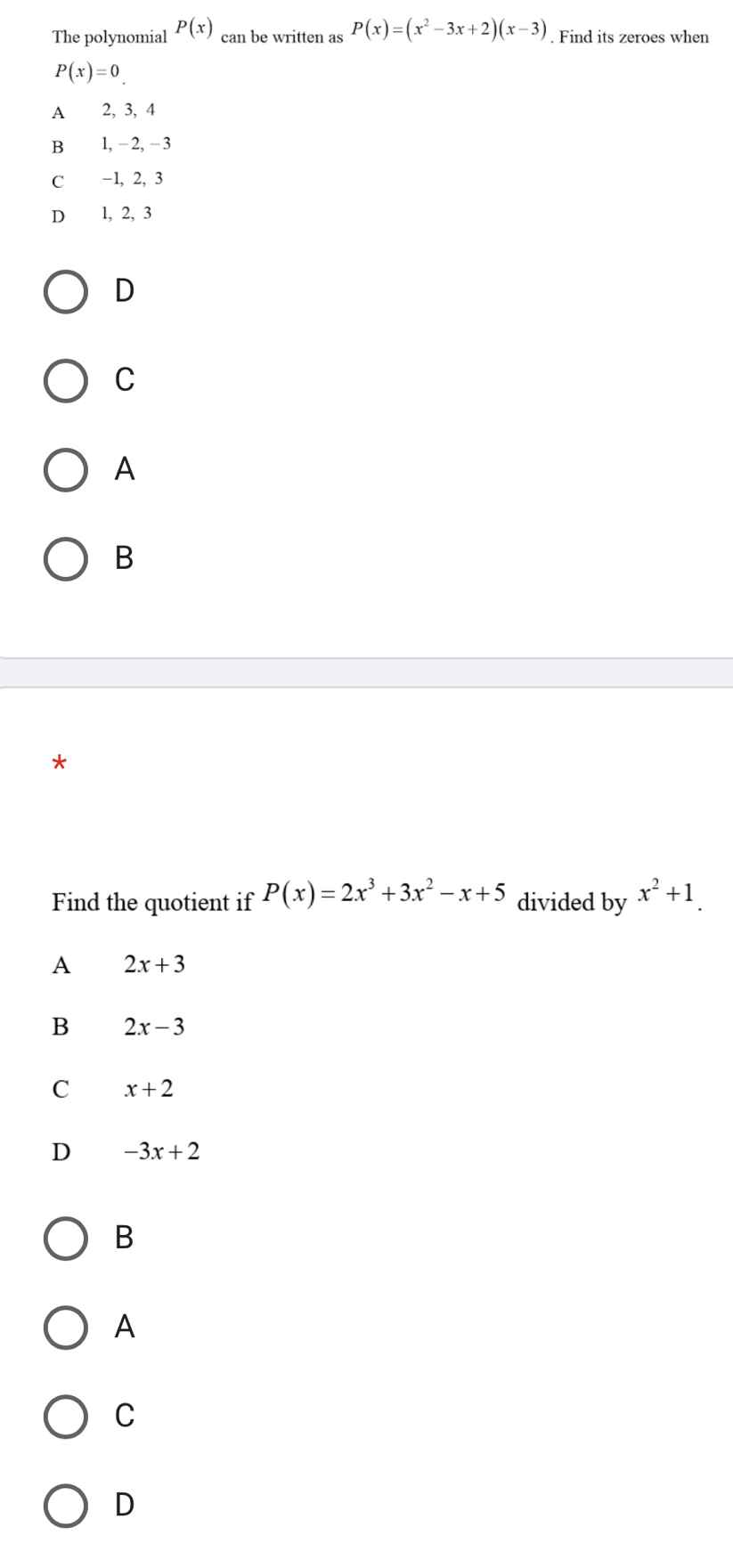Click the answer choice text '2, 3, 4'
Image resolution: width=733 pixels, height=1568 pixels.
pos(126,111)
